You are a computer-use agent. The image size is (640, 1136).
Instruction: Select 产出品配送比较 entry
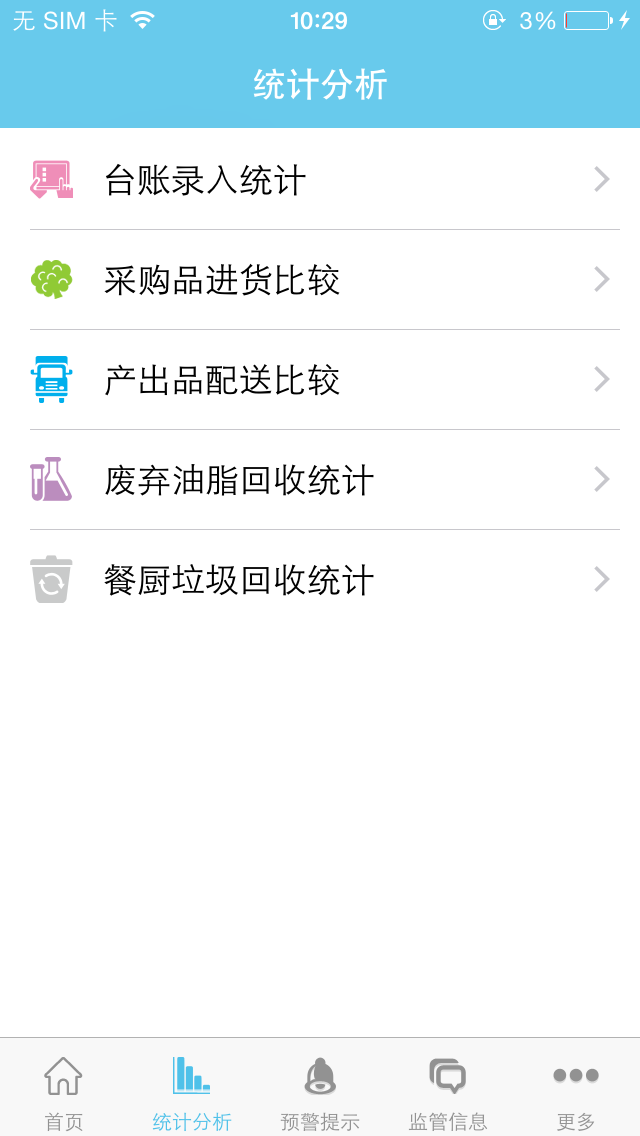coord(320,380)
